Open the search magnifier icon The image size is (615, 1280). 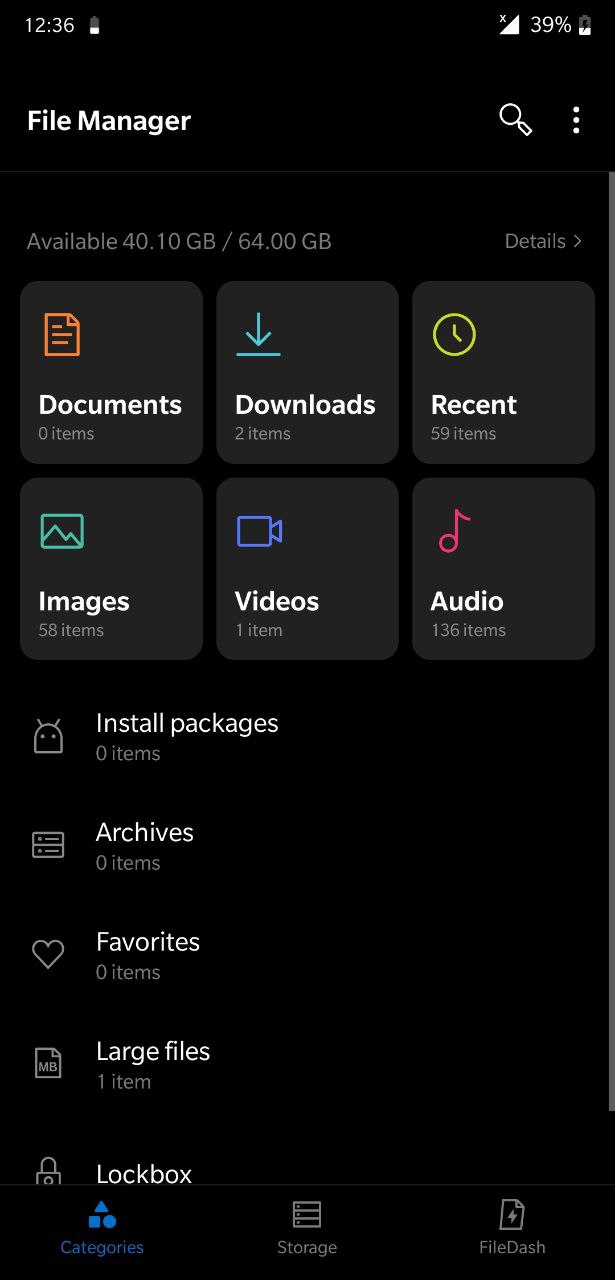tap(515, 120)
